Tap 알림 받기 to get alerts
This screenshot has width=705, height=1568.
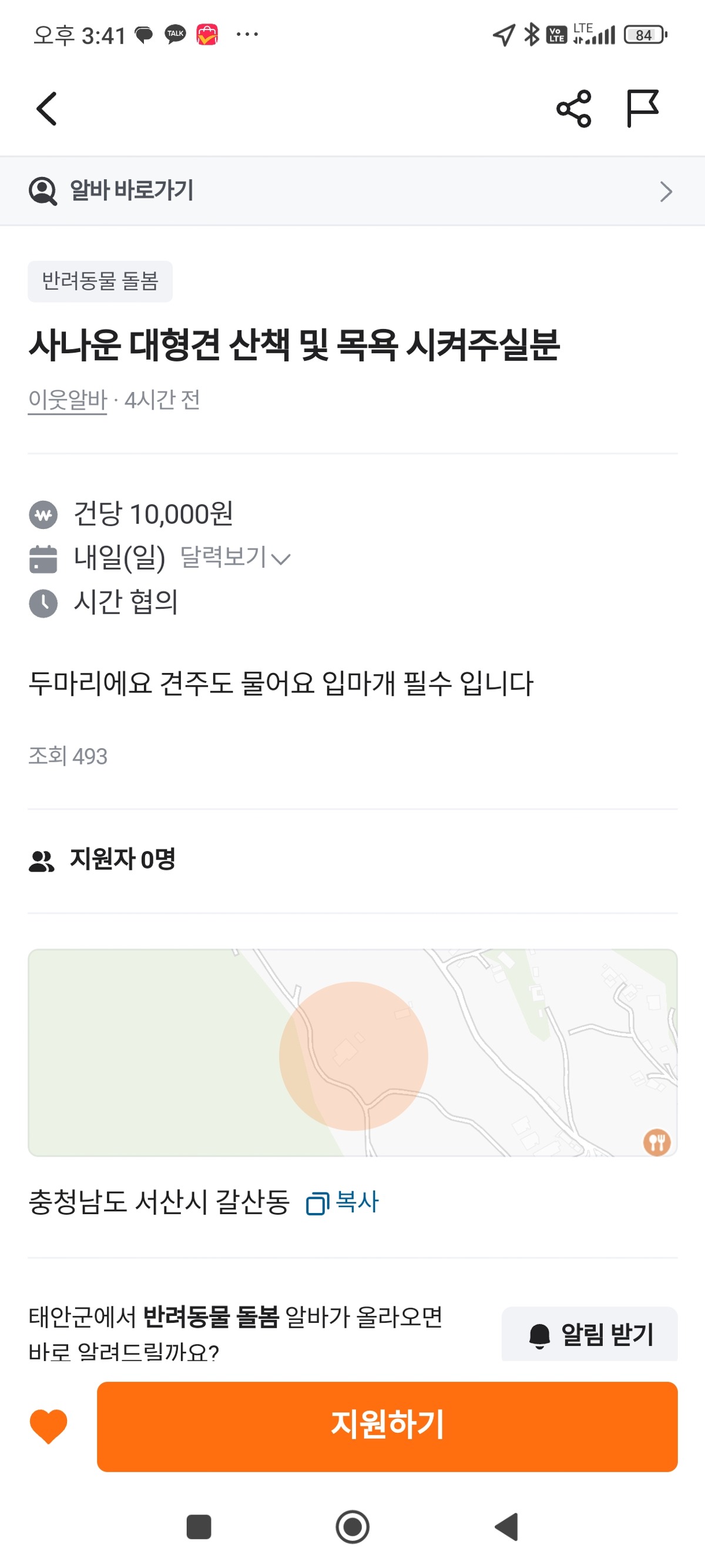pos(589,1334)
